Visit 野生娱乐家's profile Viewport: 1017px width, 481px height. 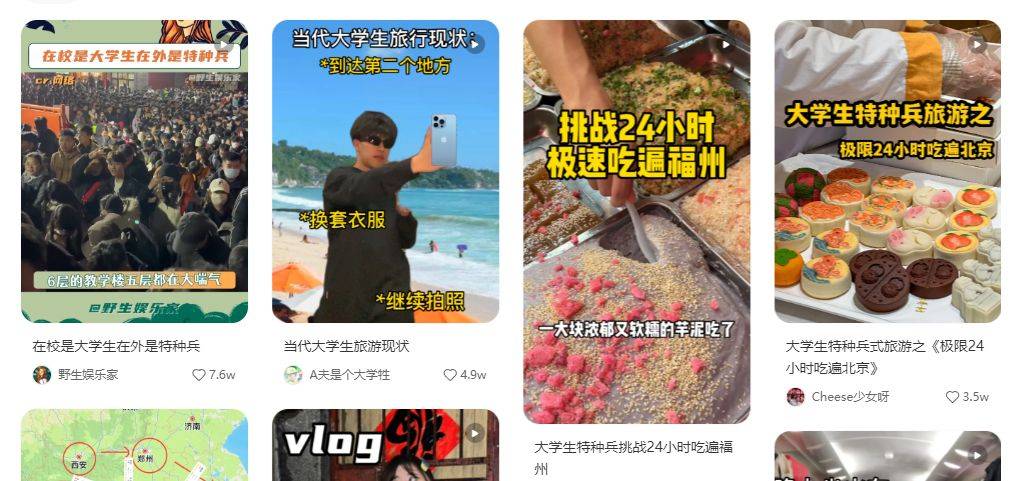click(x=87, y=375)
